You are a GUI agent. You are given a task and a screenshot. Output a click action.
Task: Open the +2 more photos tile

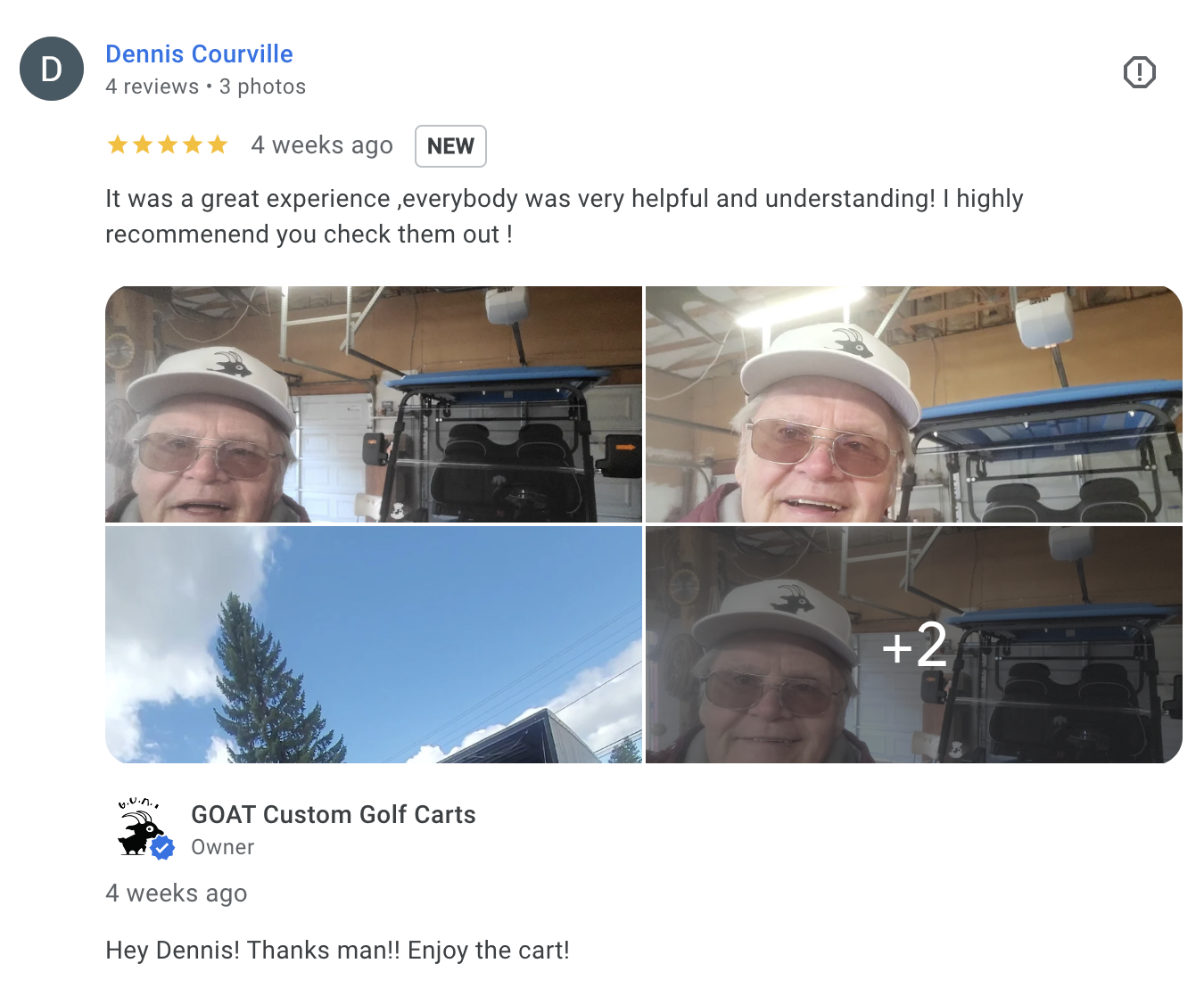pyautogui.click(x=913, y=644)
